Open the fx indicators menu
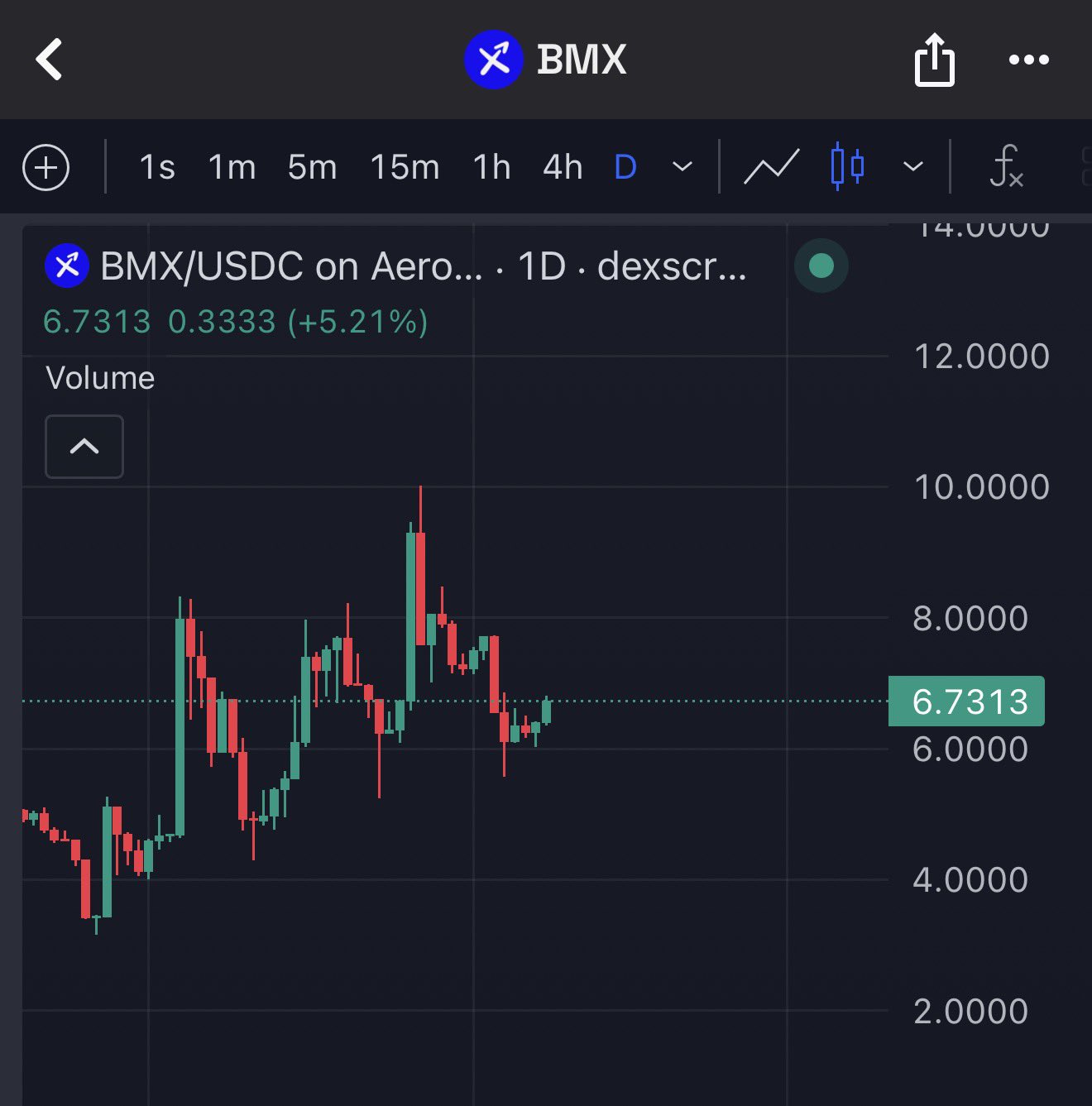 (x=1006, y=168)
